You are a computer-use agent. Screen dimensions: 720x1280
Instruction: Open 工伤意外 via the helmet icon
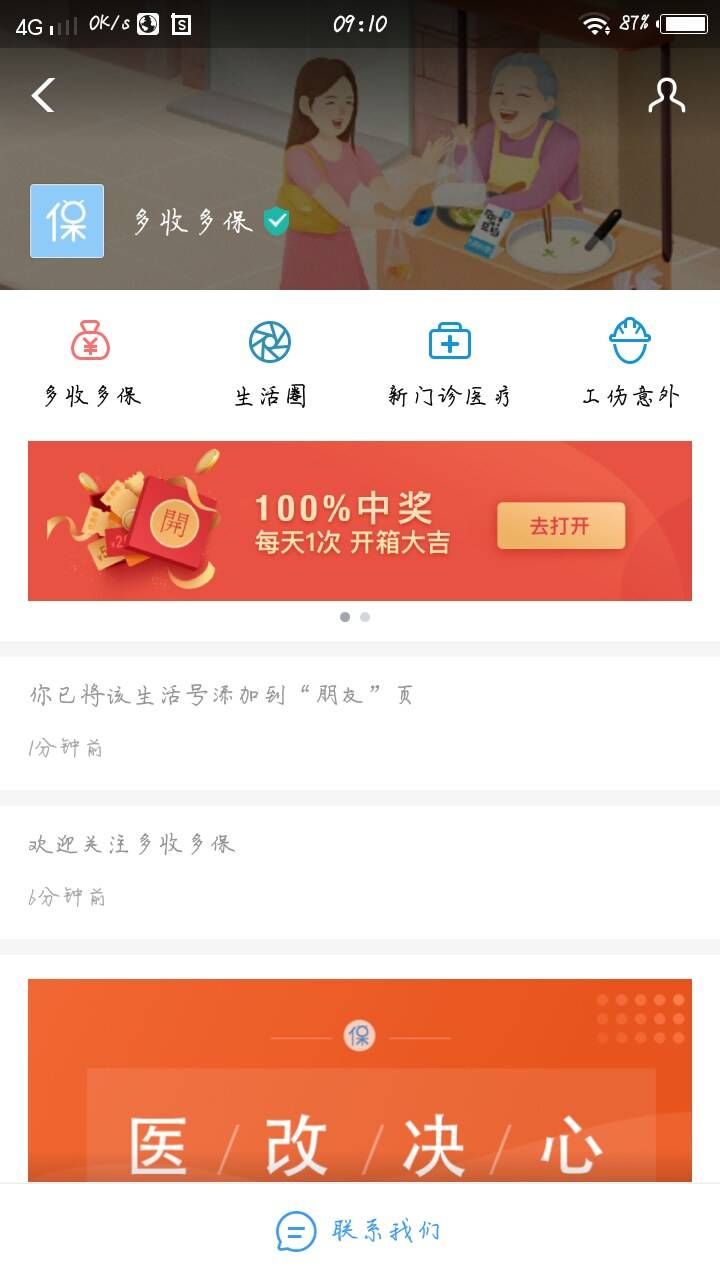(628, 341)
